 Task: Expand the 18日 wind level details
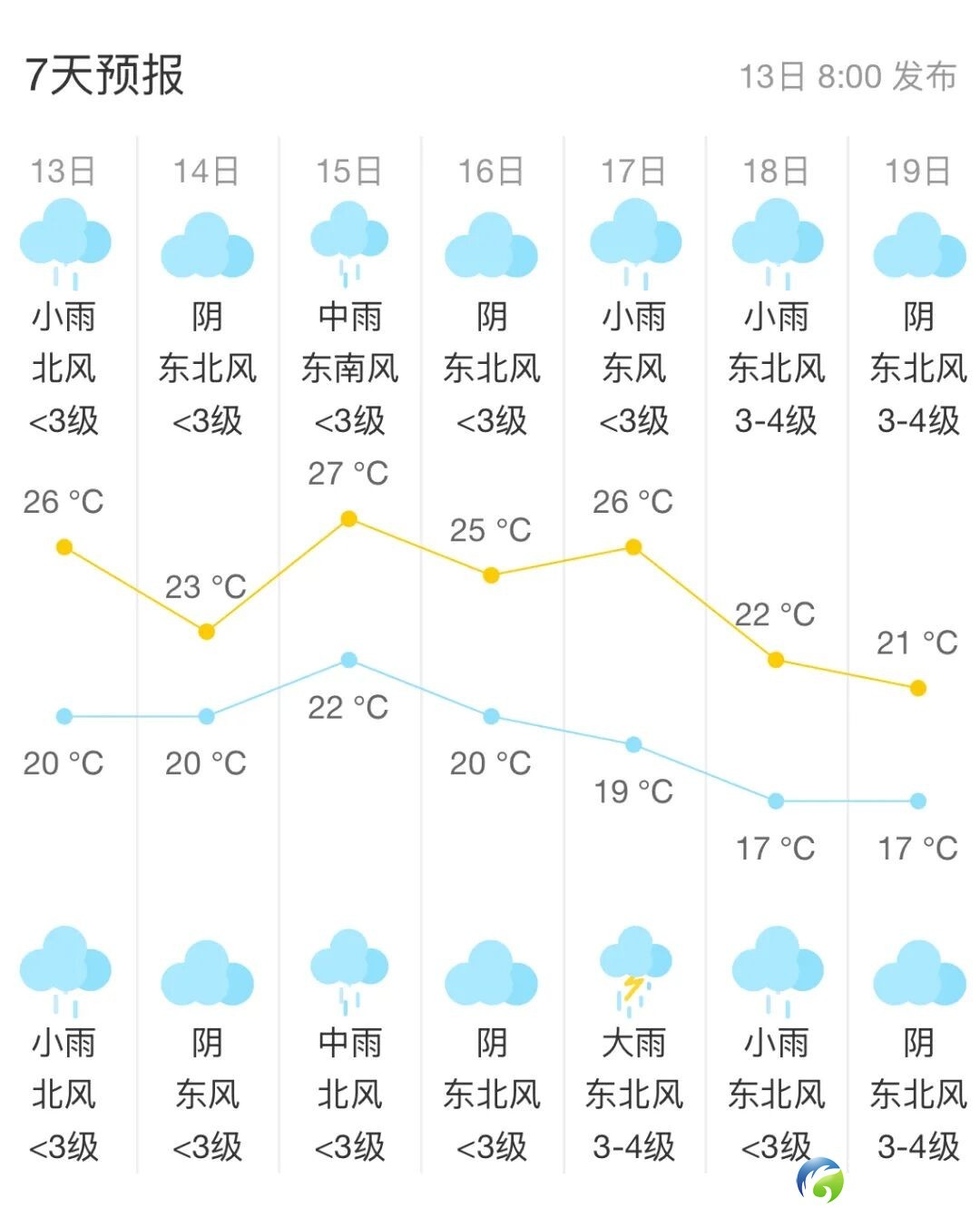coord(776,419)
